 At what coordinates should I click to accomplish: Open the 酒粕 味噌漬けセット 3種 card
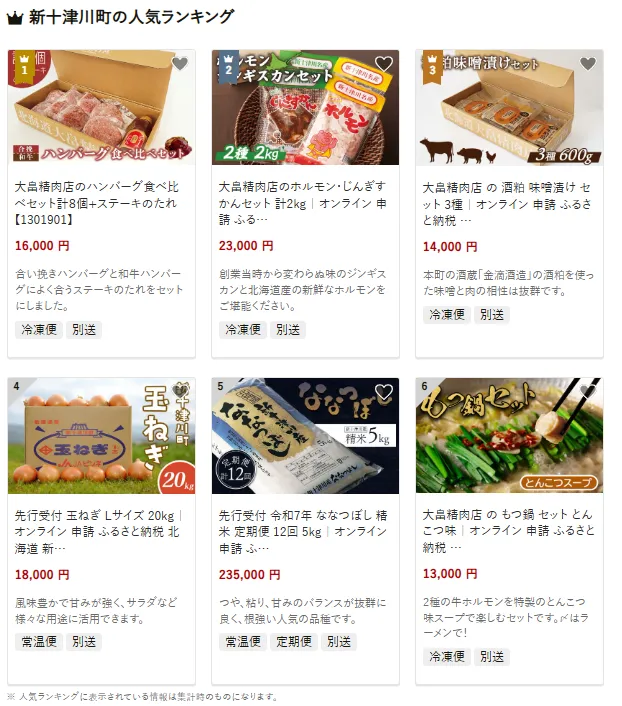[508, 195]
